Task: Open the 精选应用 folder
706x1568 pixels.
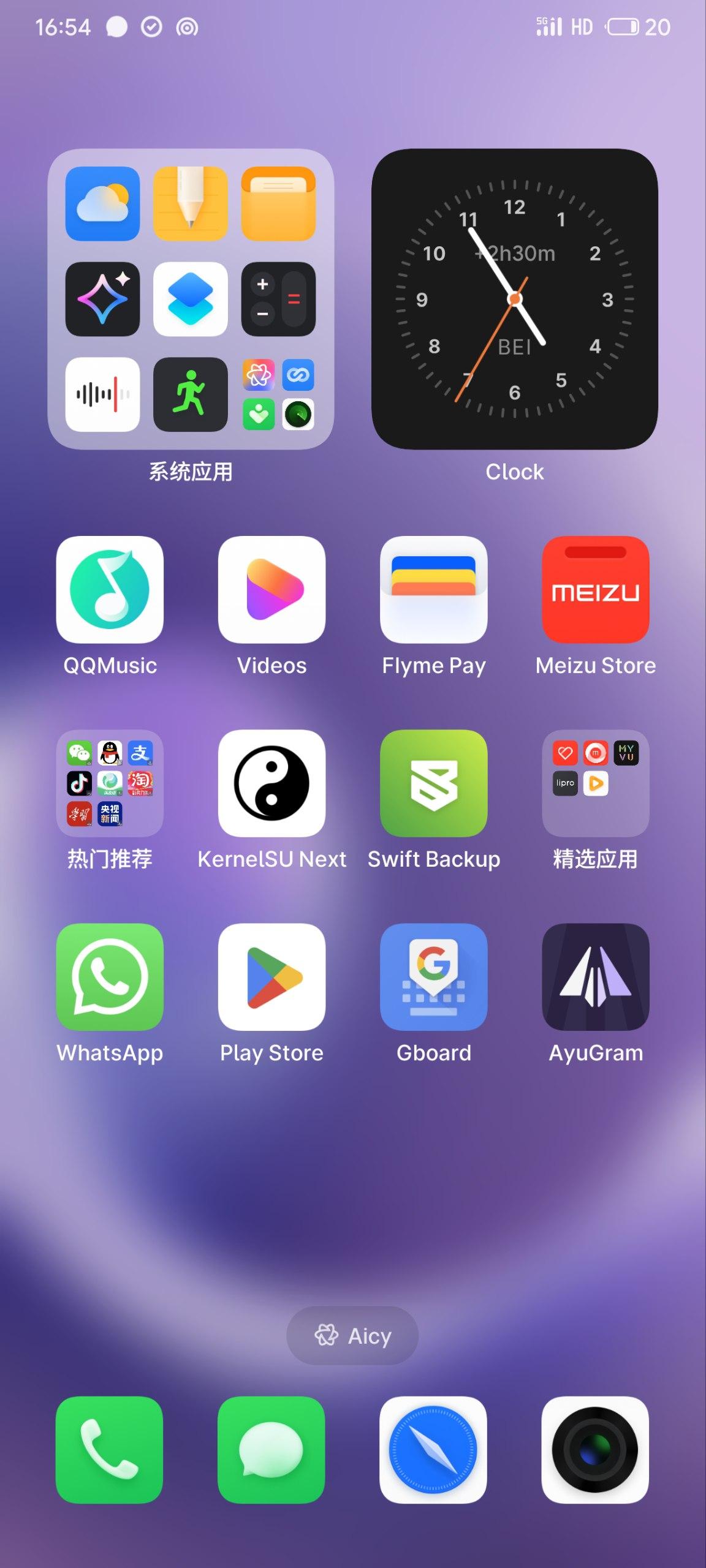Action: (x=595, y=783)
